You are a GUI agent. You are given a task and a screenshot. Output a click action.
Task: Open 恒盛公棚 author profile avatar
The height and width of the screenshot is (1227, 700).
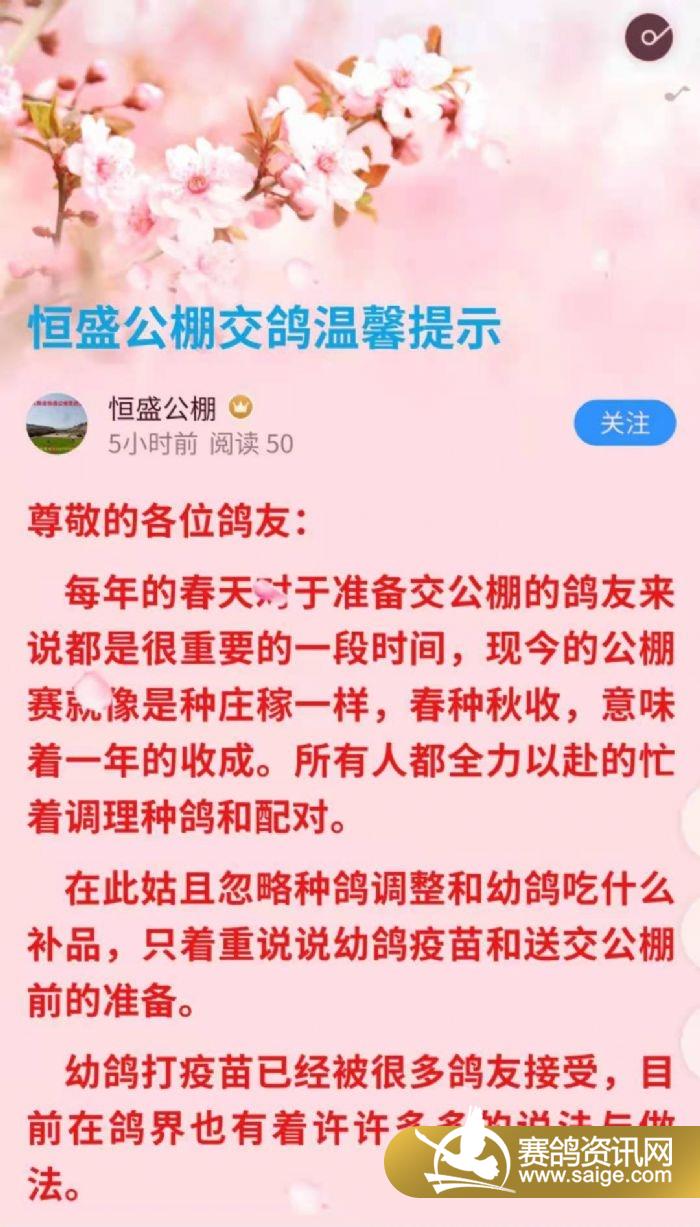tap(56, 424)
